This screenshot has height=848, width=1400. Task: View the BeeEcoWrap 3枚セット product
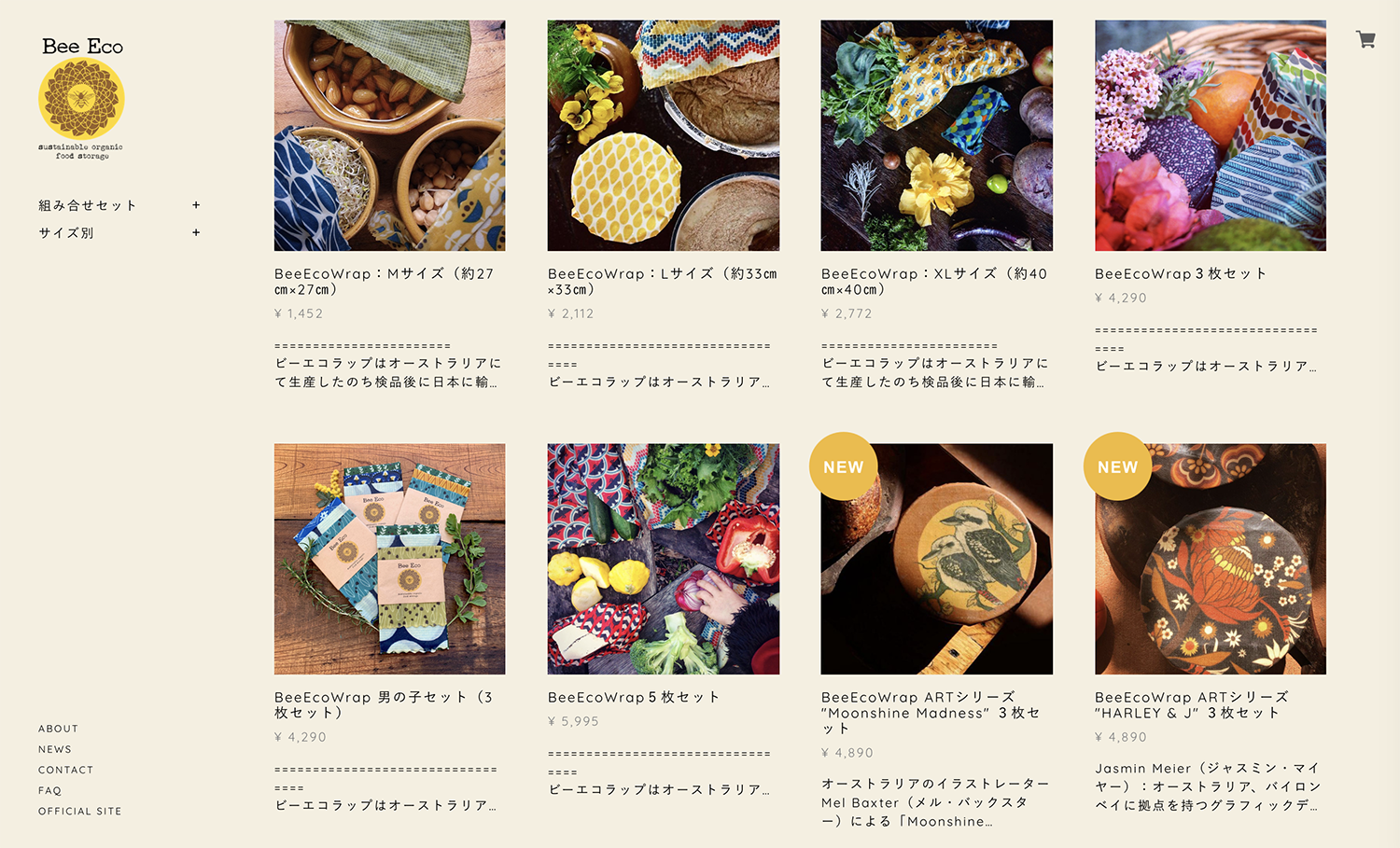pos(1210,136)
